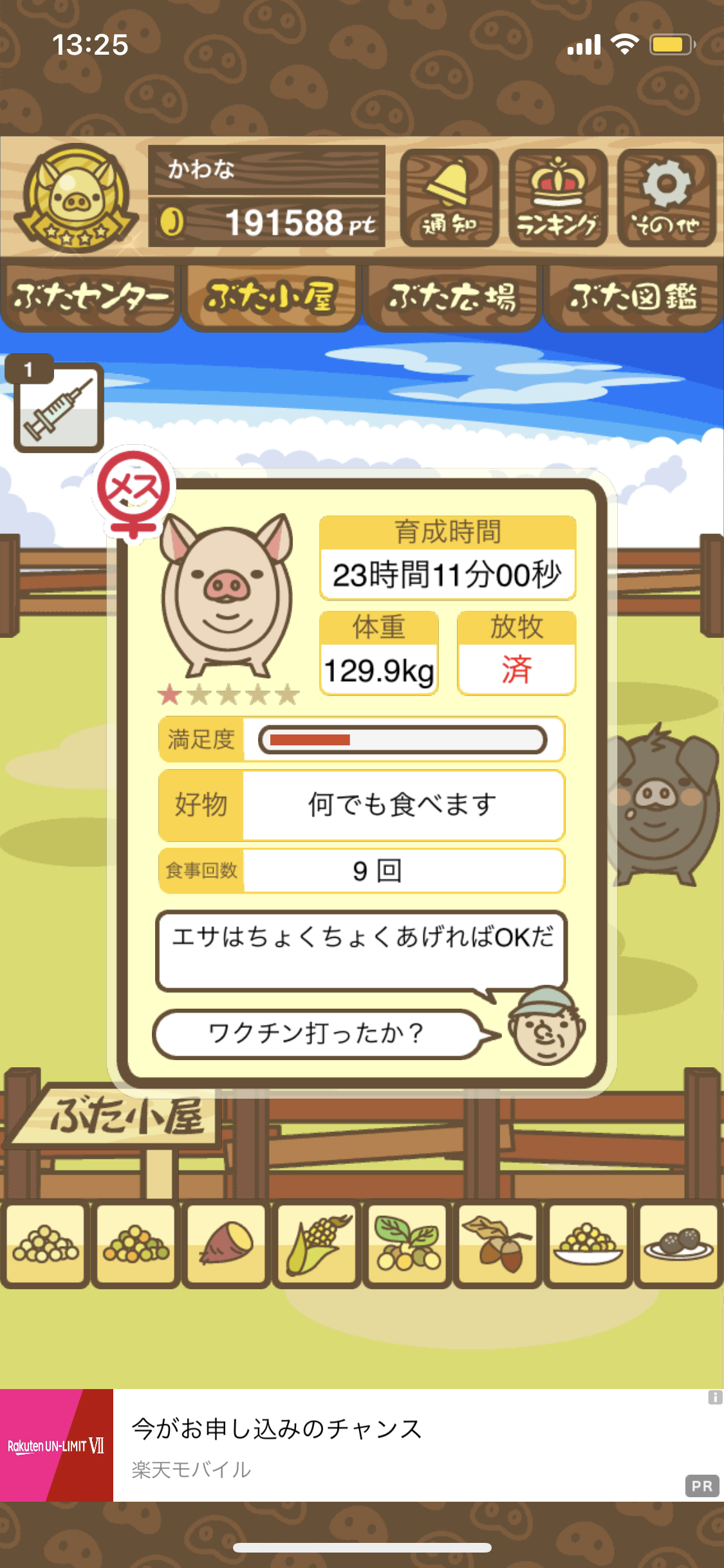Image resolution: width=724 pixels, height=1568 pixels.
Task: Choose the sweet potato feed
Action: [227, 1245]
